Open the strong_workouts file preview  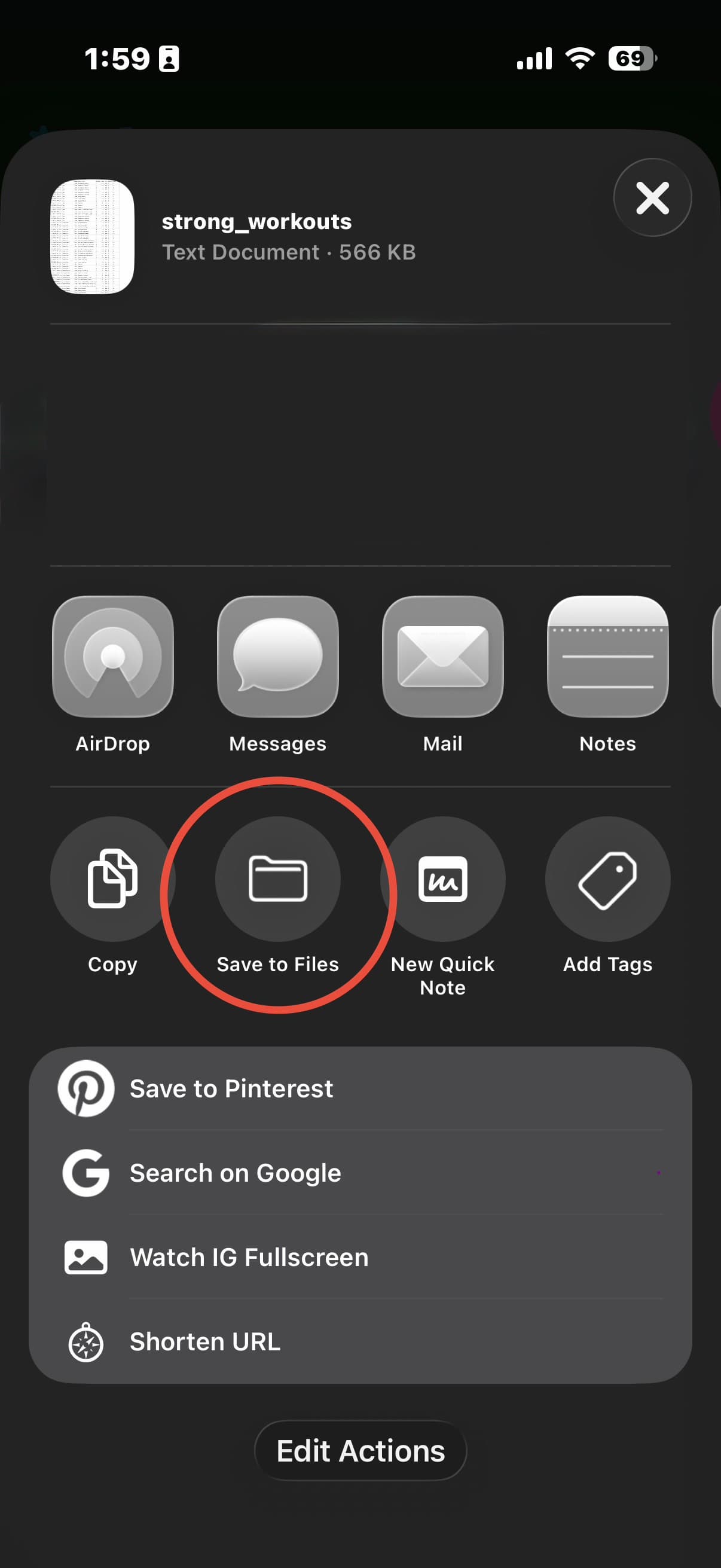(93, 236)
